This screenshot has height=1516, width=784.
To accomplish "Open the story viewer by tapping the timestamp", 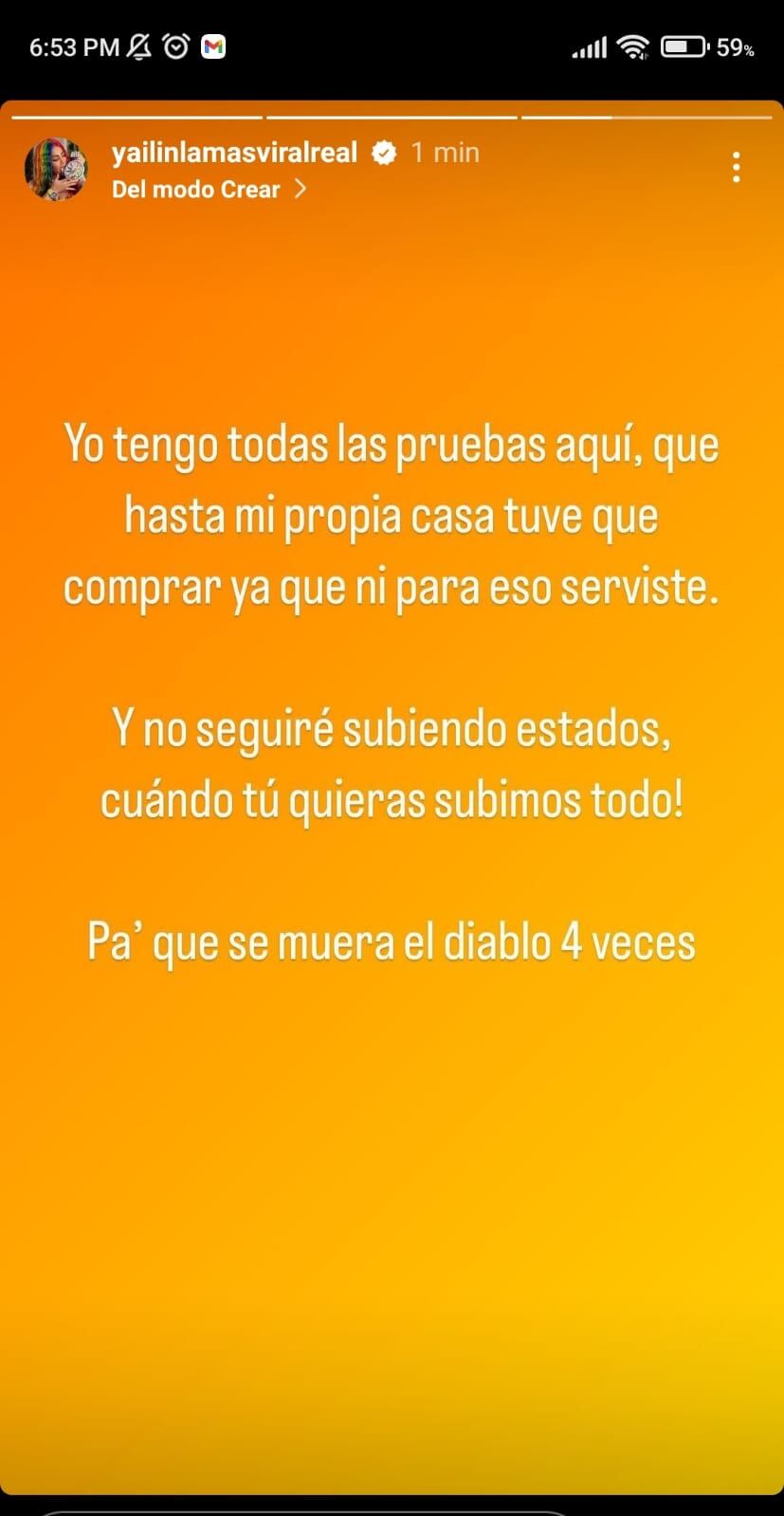I will pos(445,153).
